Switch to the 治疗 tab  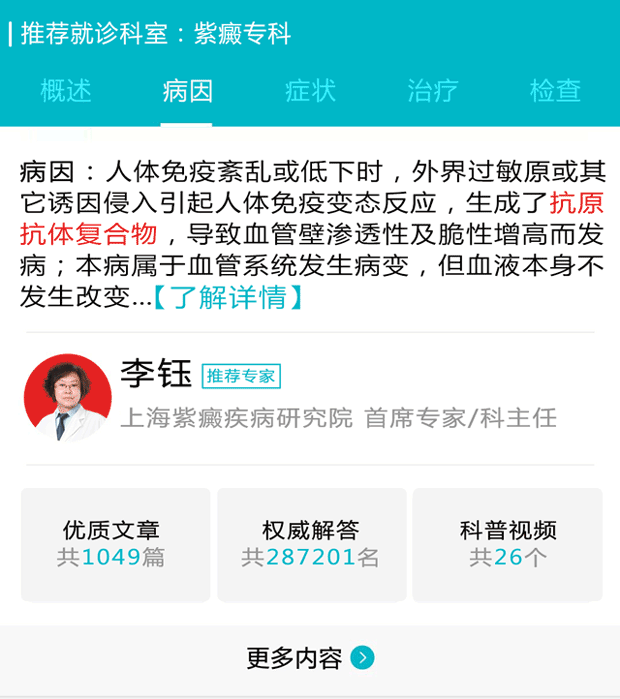coord(432,91)
